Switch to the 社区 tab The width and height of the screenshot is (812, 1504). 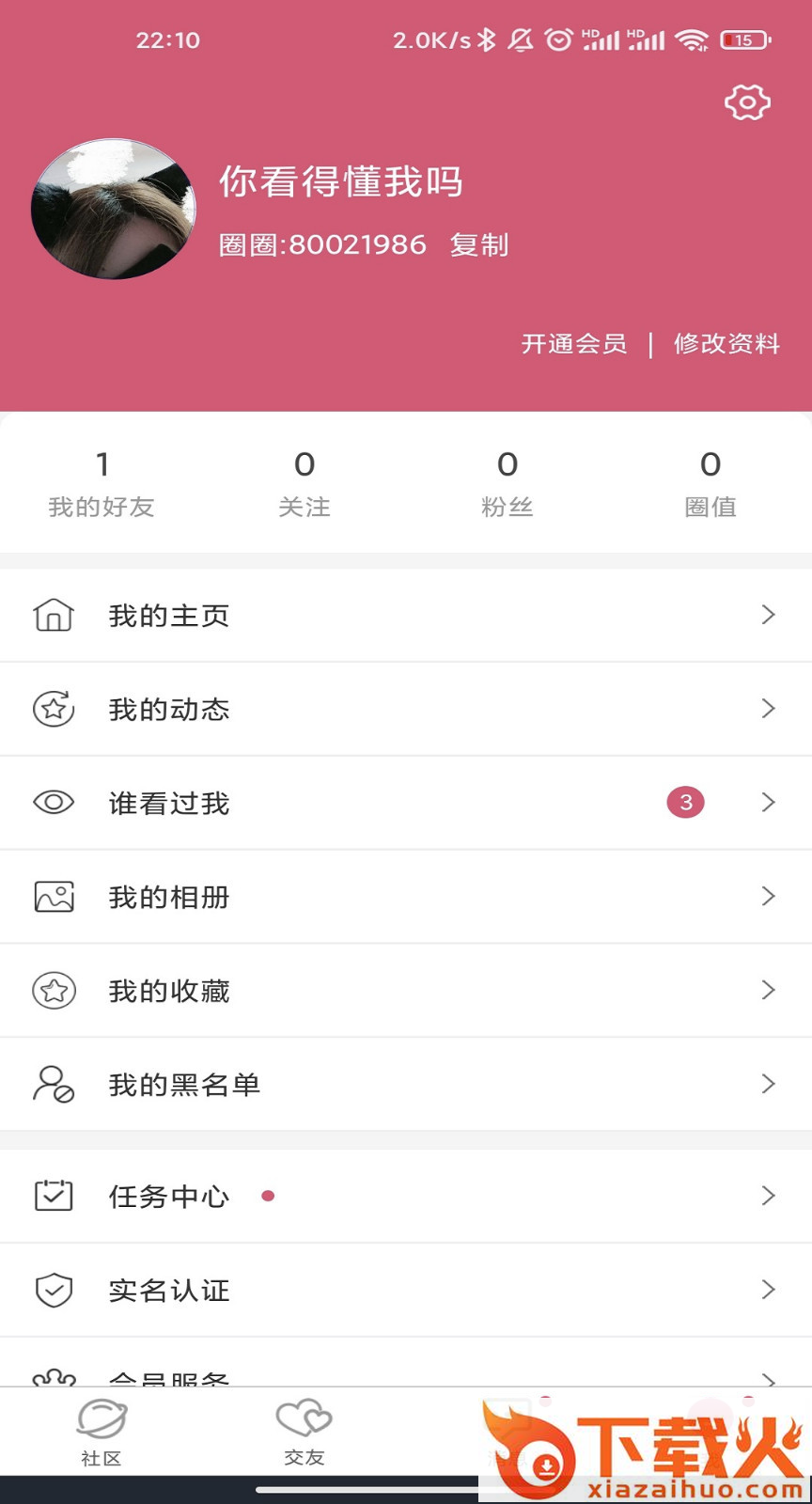coord(101,1433)
